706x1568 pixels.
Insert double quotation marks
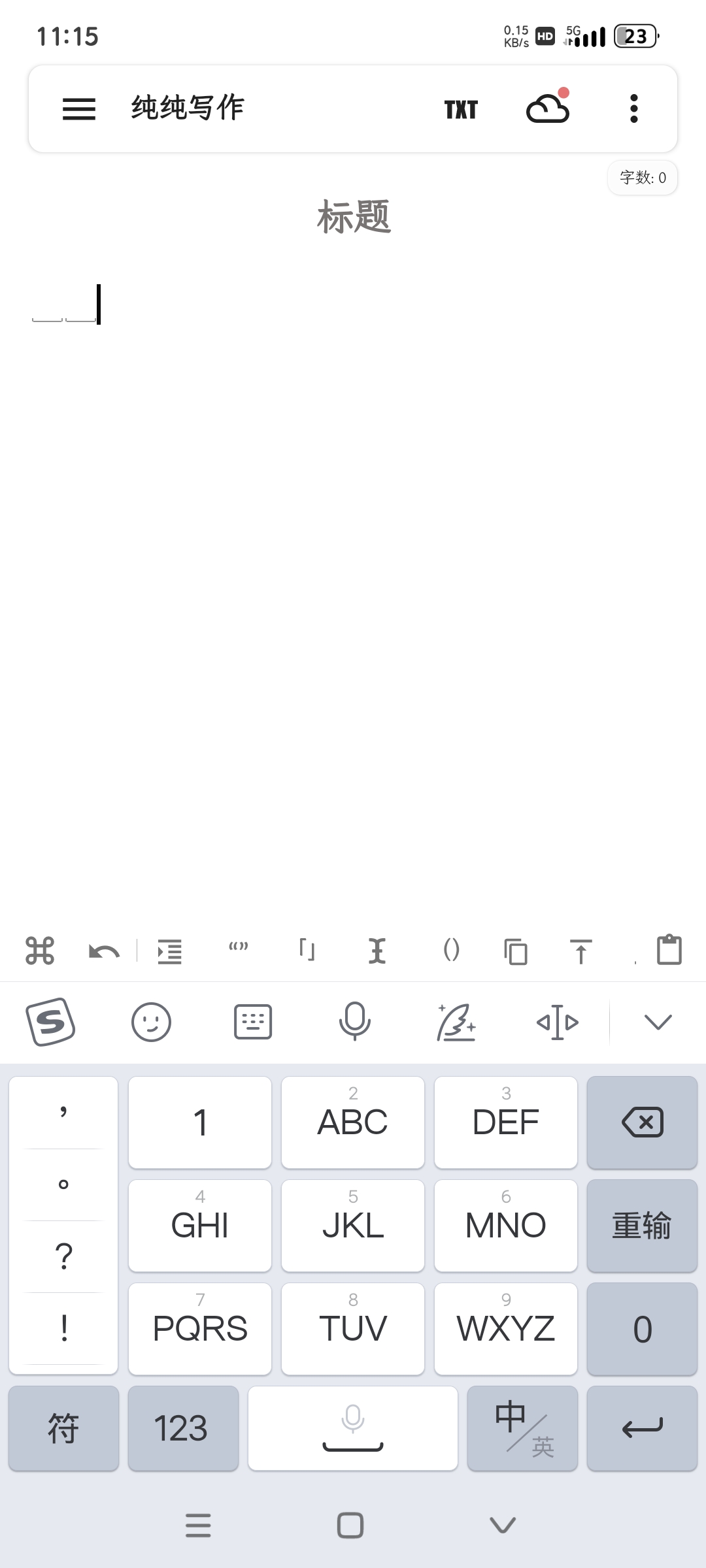pyautogui.click(x=239, y=947)
